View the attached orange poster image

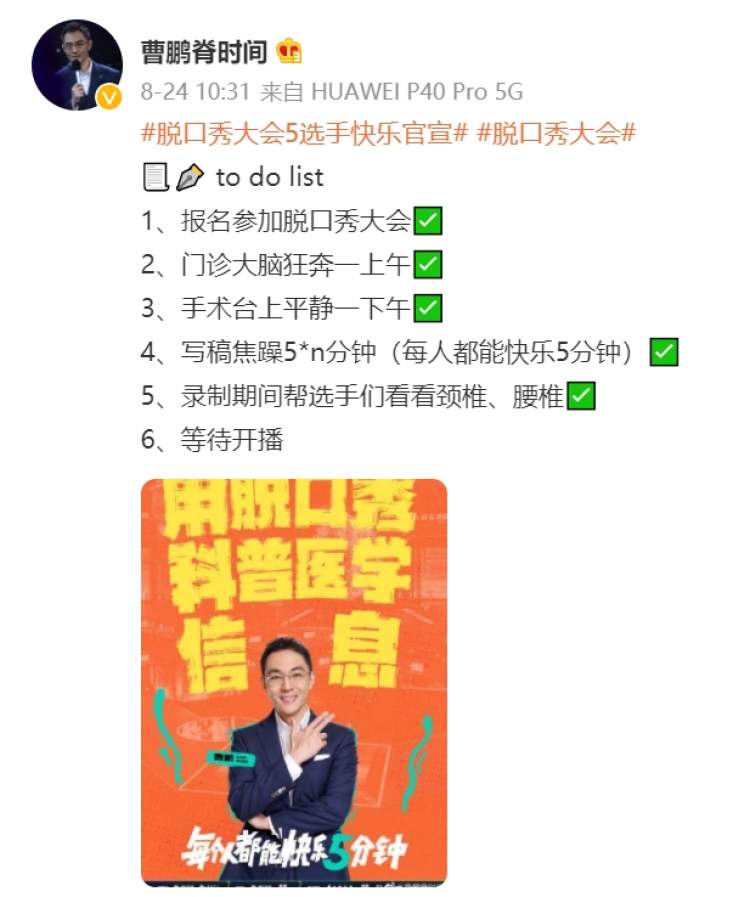tap(294, 681)
